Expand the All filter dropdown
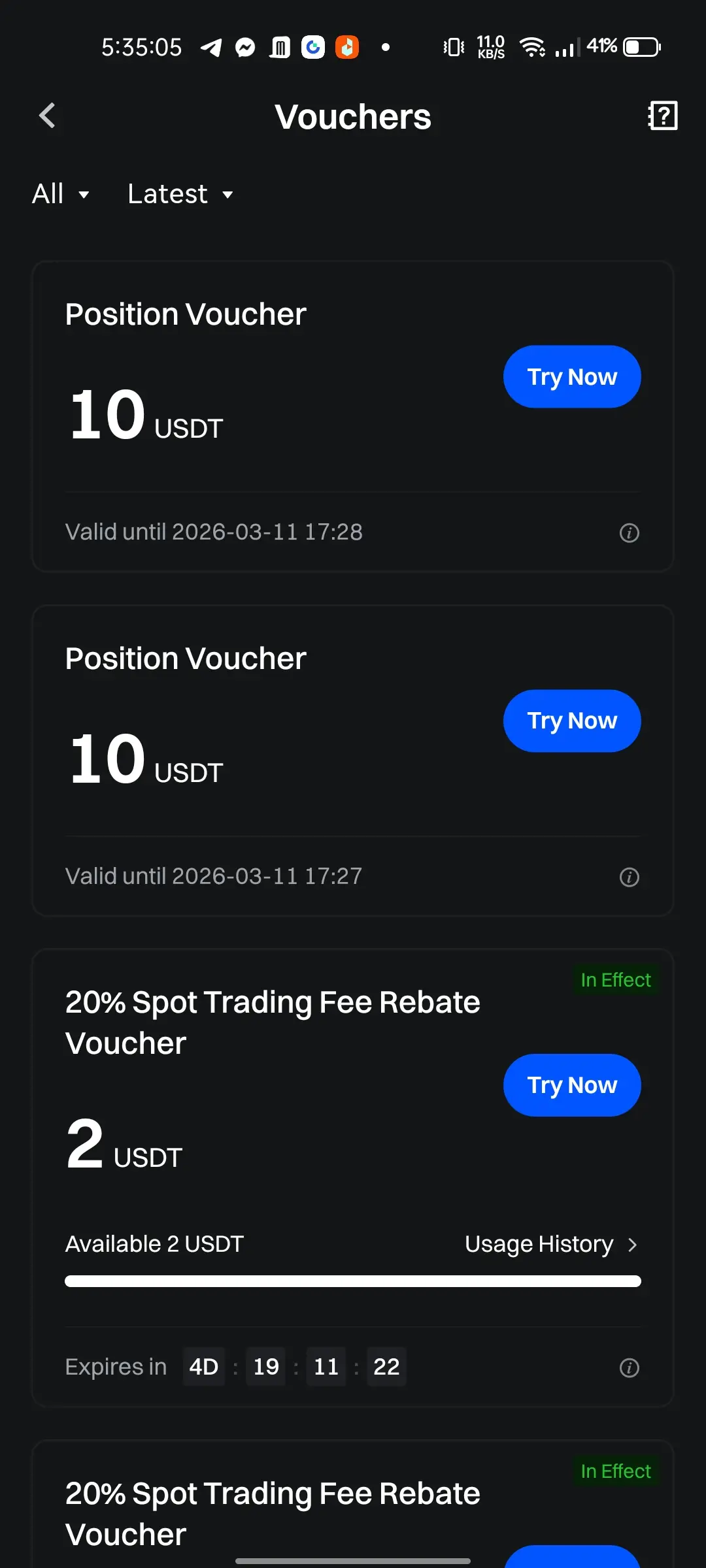The width and height of the screenshot is (706, 1568). click(x=61, y=194)
